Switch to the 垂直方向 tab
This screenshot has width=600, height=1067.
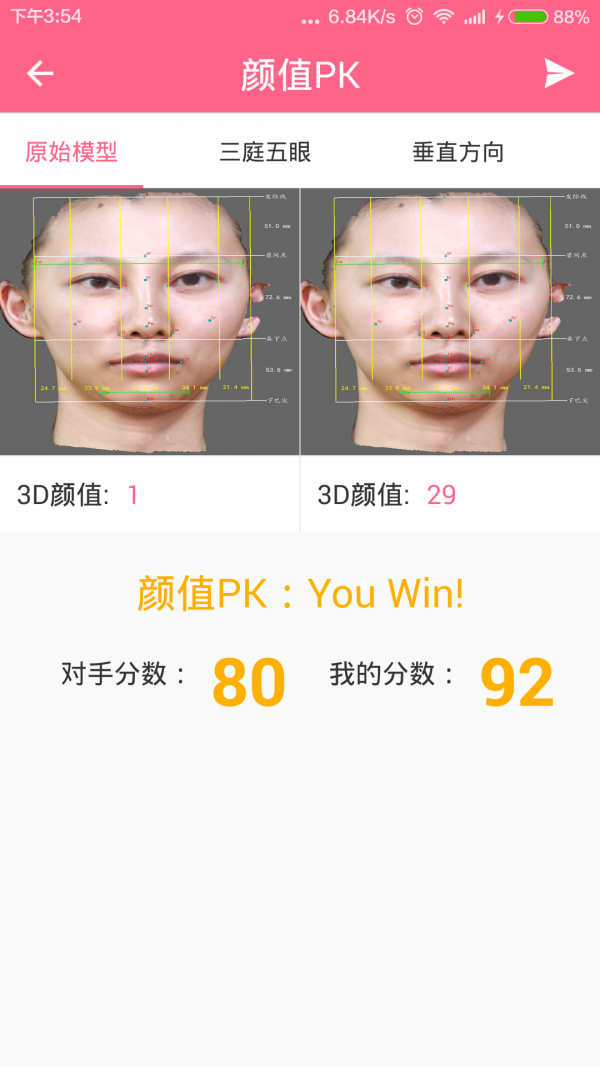[458, 152]
